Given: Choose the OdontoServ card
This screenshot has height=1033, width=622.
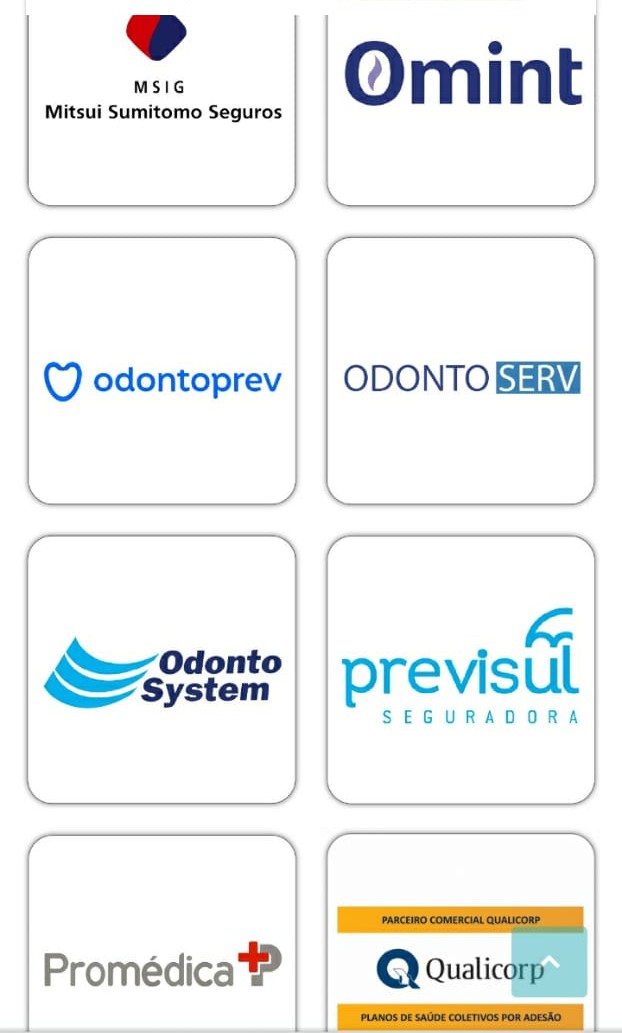Looking at the screenshot, I should [461, 371].
